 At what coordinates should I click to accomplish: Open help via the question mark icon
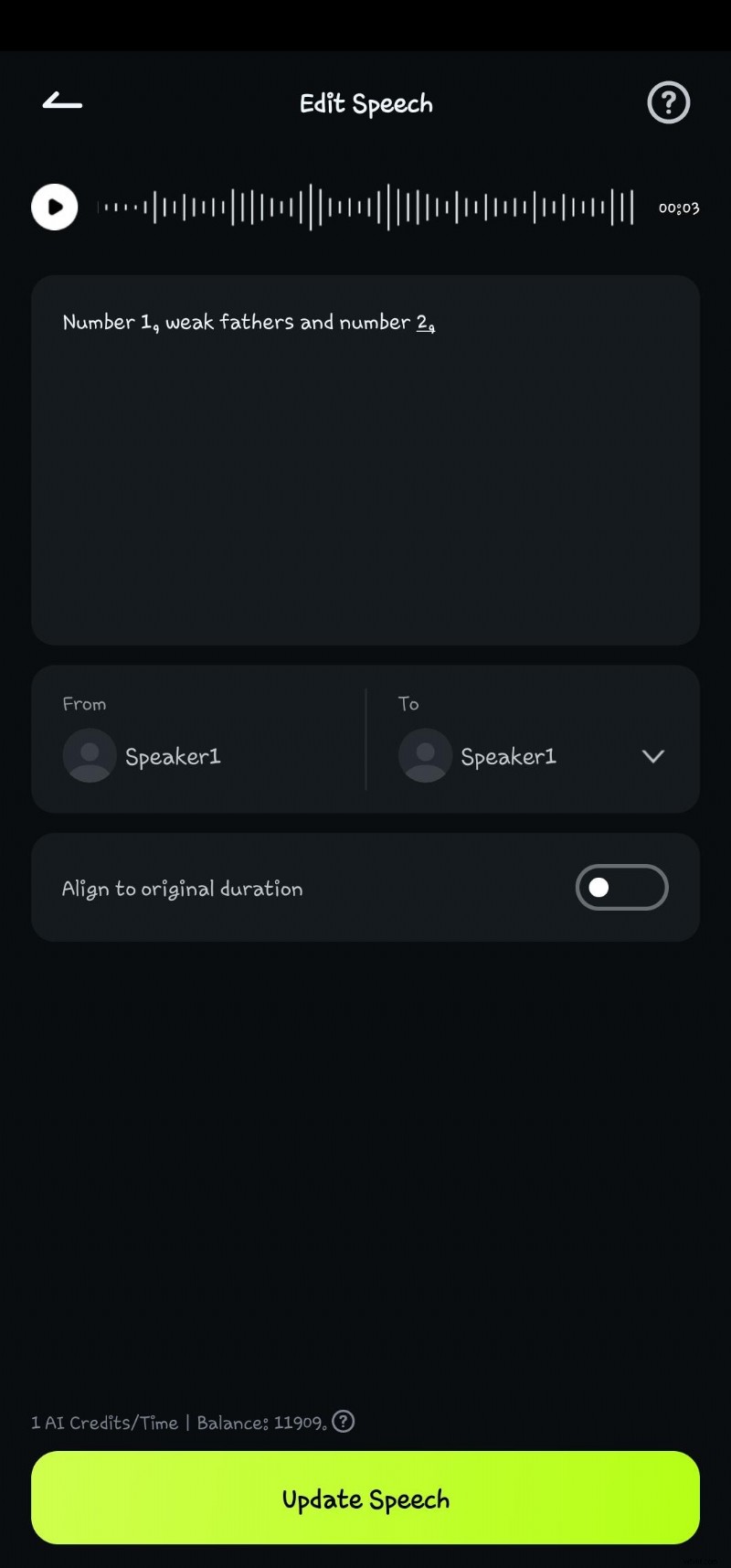point(668,102)
